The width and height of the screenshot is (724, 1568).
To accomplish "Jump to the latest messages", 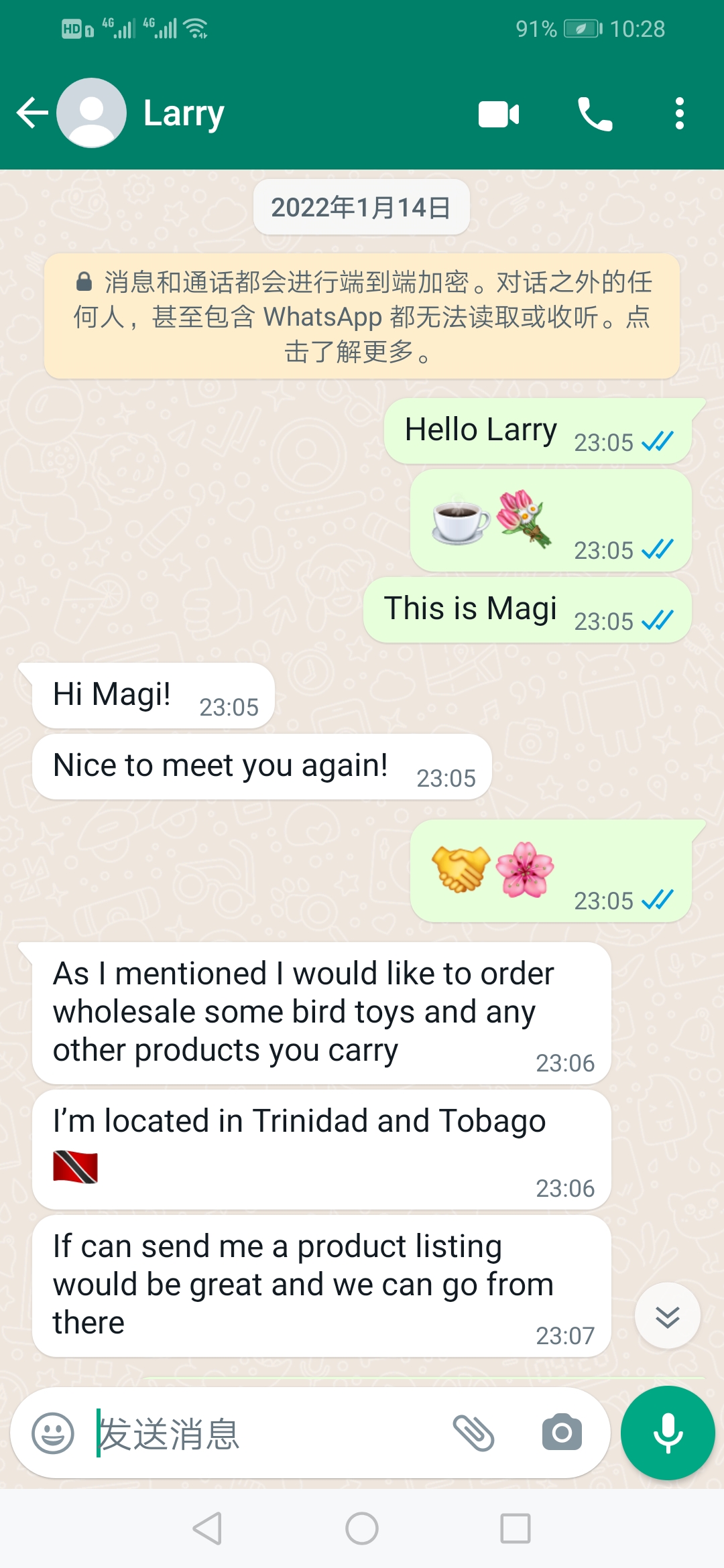I will (x=668, y=1316).
